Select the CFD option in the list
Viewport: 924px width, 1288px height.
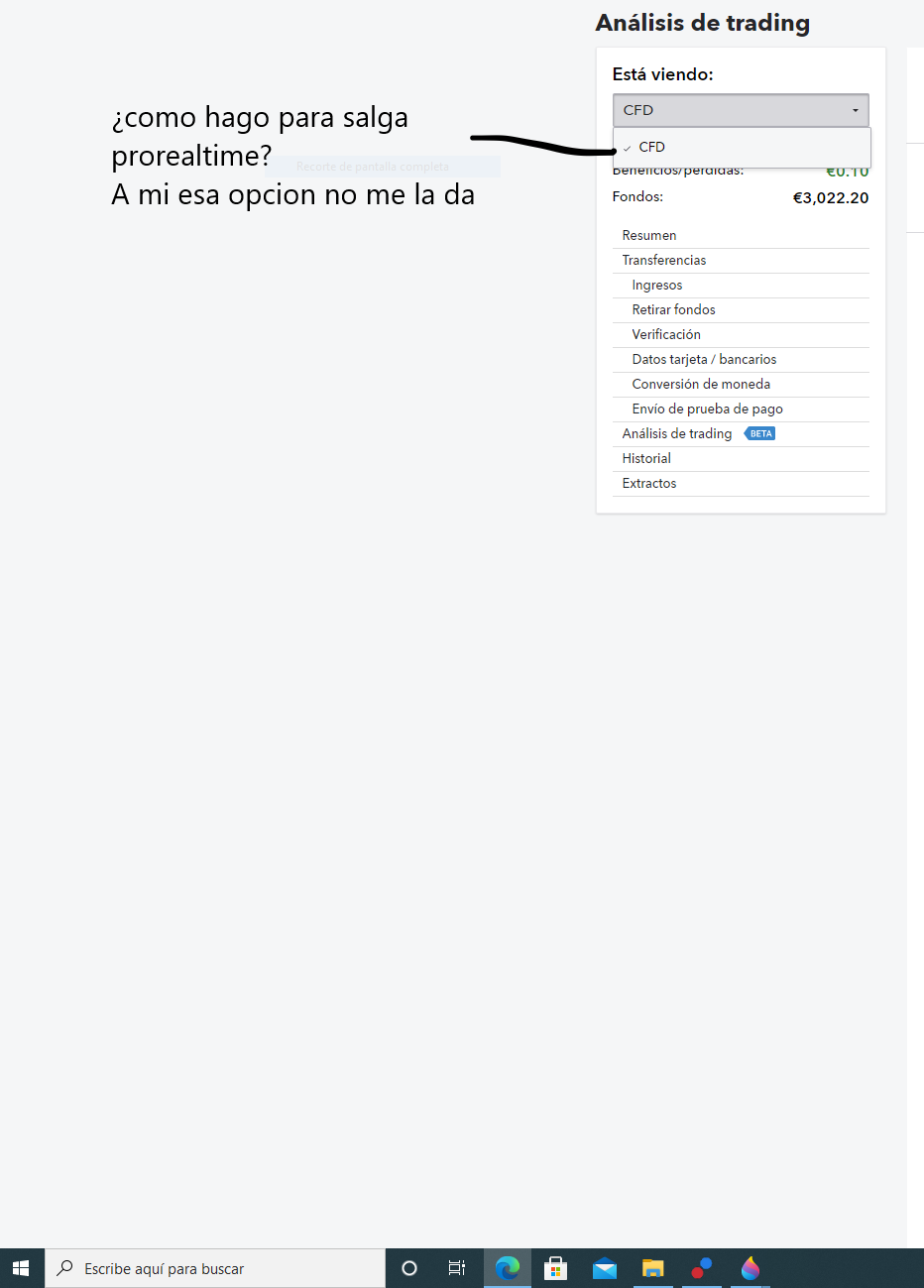[651, 147]
